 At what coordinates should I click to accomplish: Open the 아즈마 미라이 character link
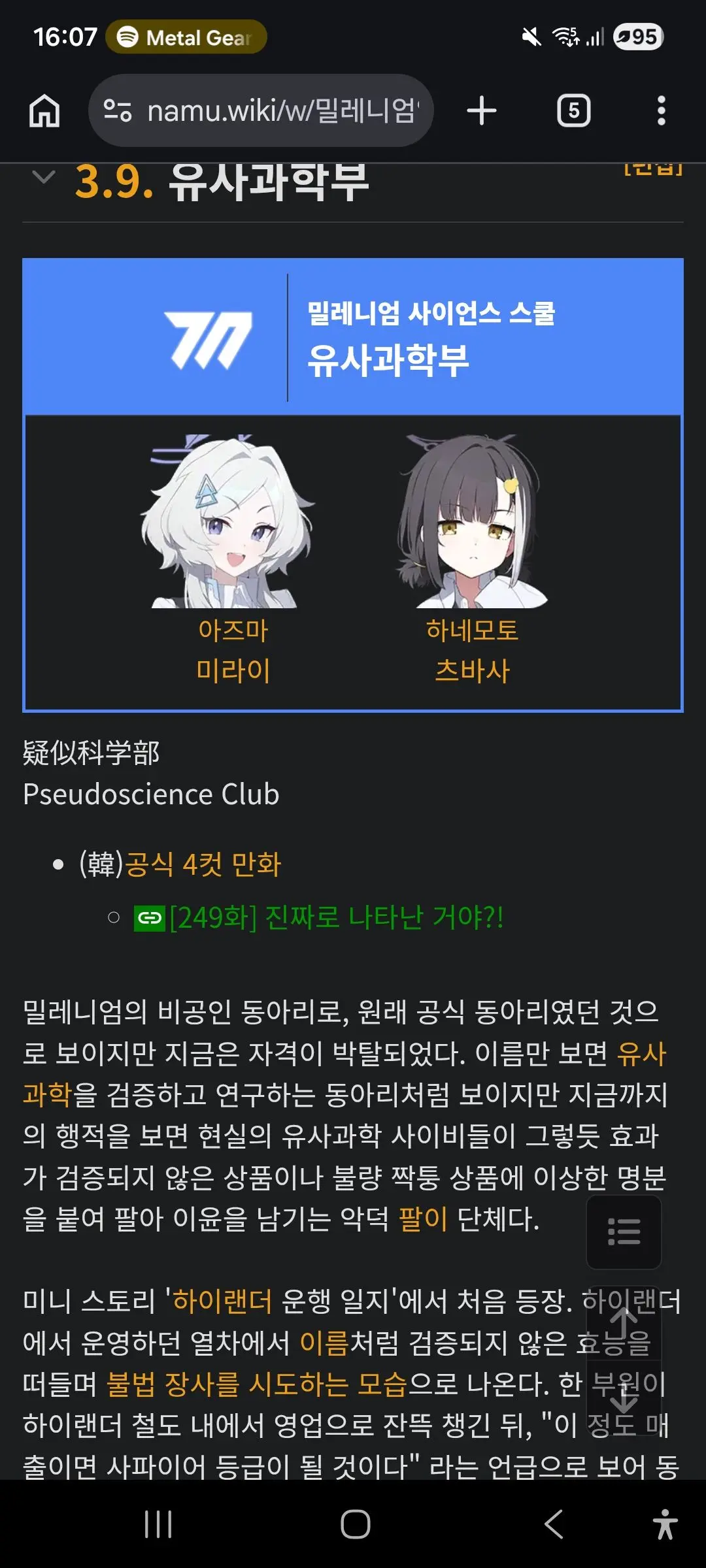click(x=233, y=651)
